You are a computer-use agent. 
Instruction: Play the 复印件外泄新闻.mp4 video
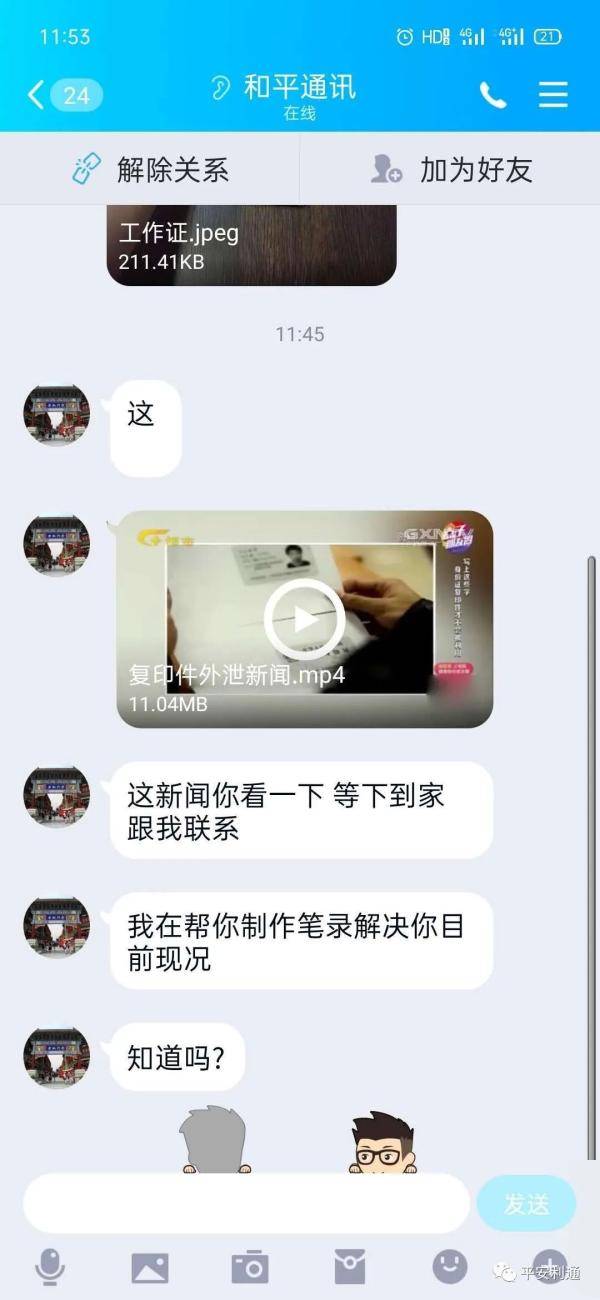tap(305, 619)
